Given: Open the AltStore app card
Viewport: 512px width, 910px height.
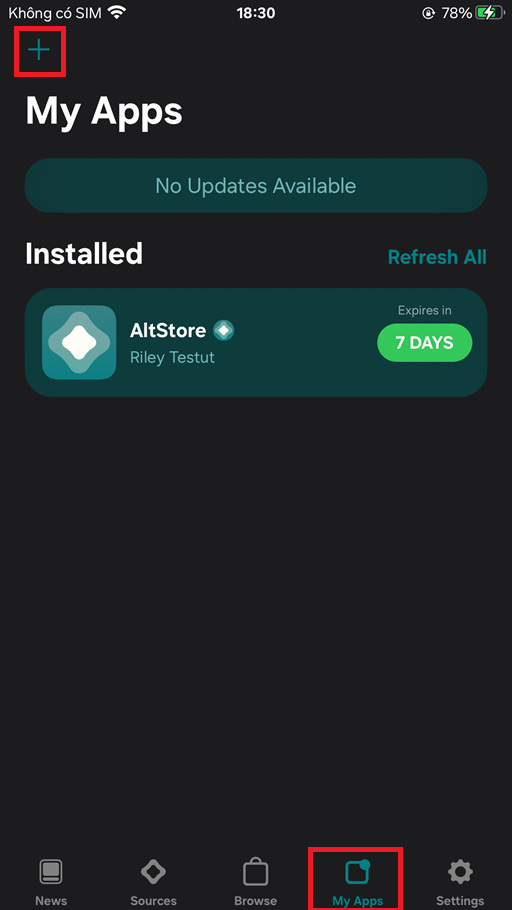Looking at the screenshot, I should [255, 342].
